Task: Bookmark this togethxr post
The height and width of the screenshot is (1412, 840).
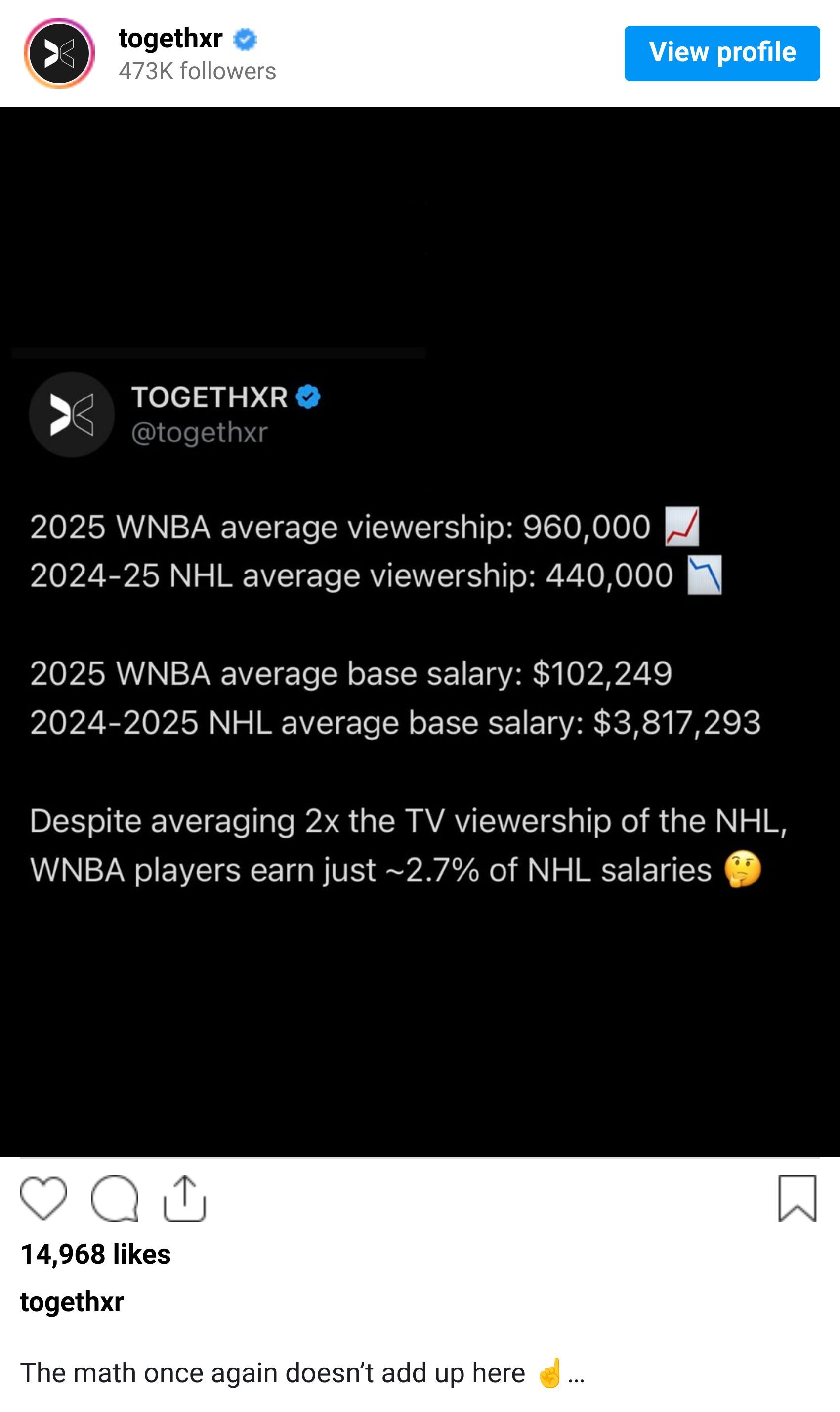Action: click(x=797, y=1198)
